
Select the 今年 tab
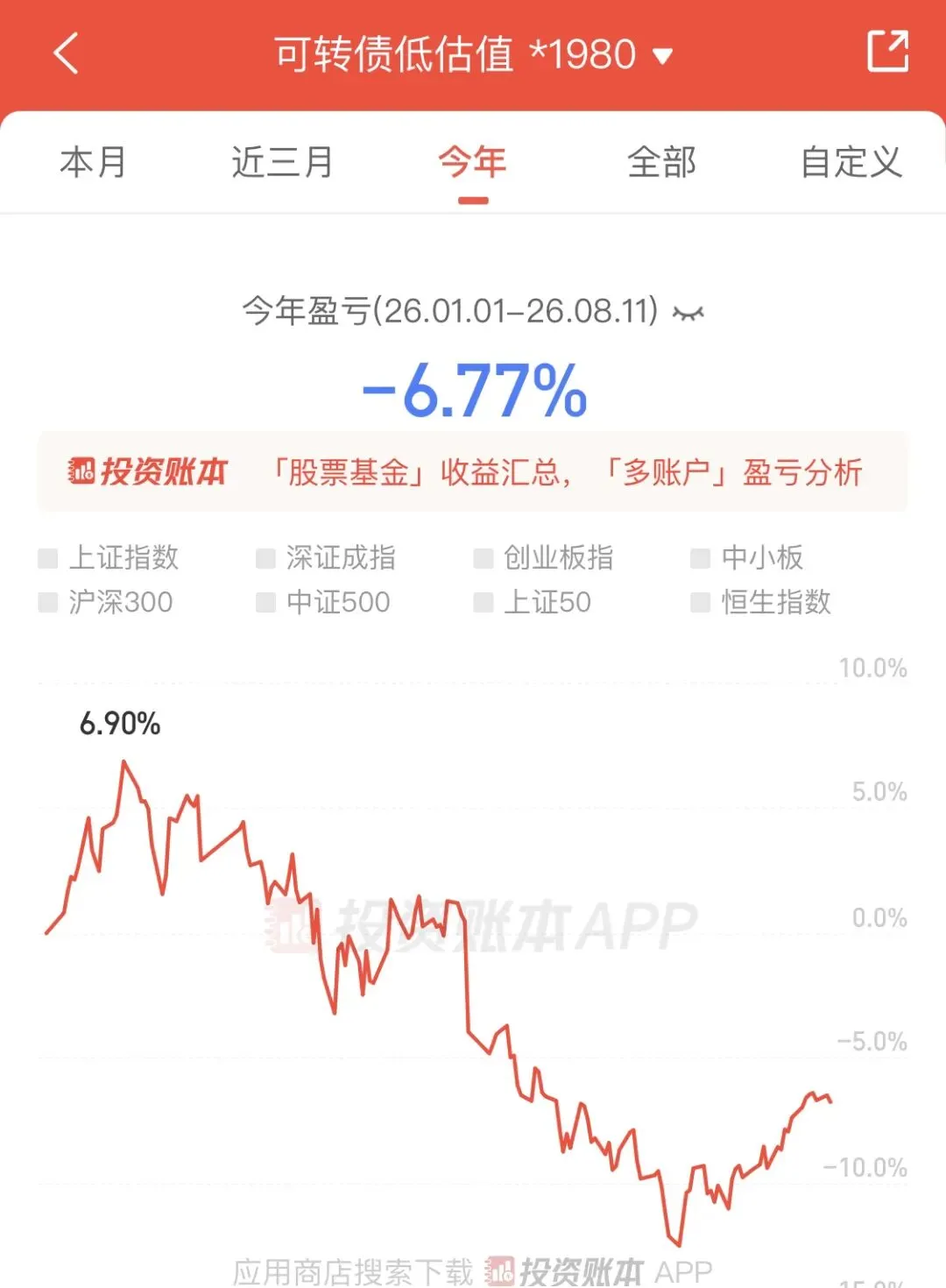click(x=473, y=163)
